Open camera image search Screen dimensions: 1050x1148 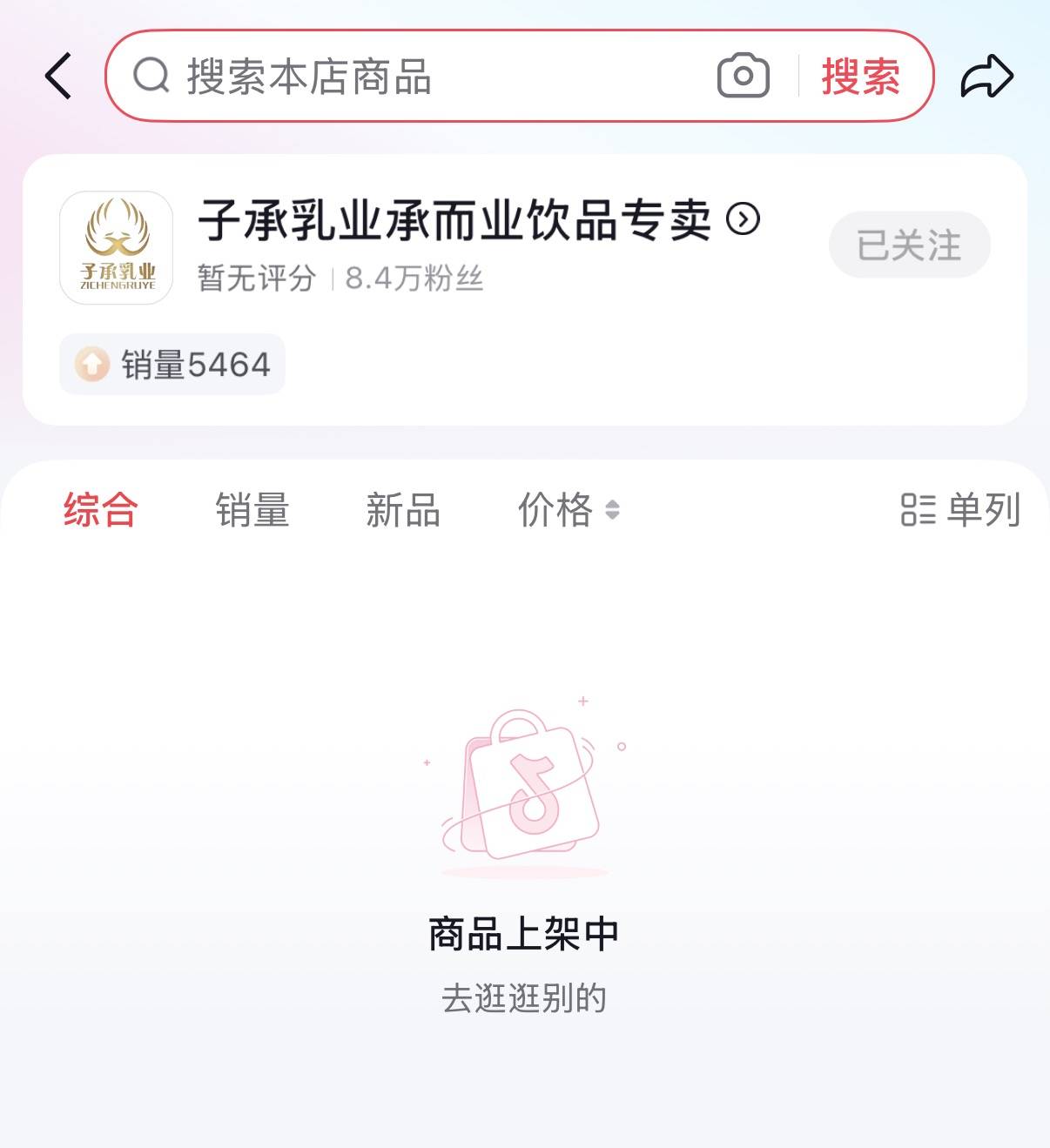(743, 76)
